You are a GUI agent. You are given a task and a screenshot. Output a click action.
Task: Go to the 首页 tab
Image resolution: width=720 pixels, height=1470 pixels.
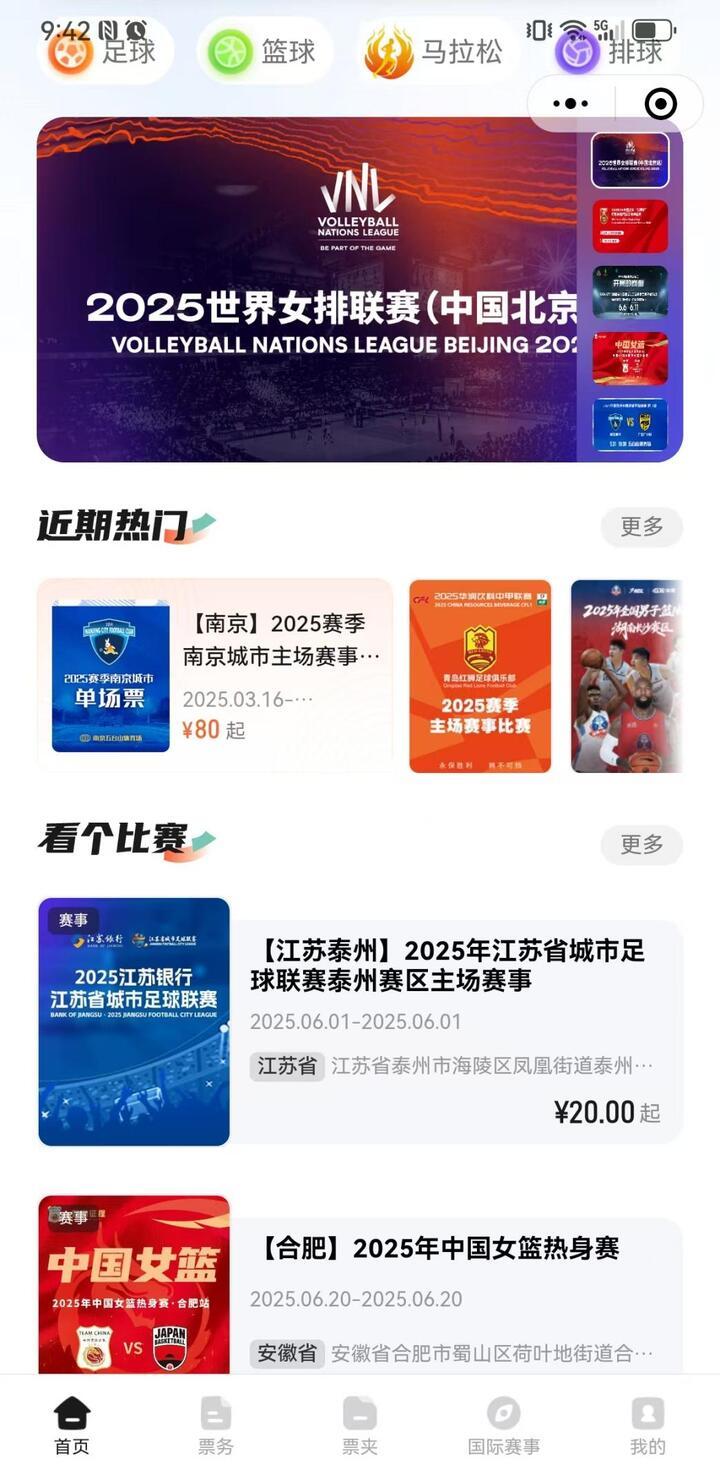tap(72, 1425)
